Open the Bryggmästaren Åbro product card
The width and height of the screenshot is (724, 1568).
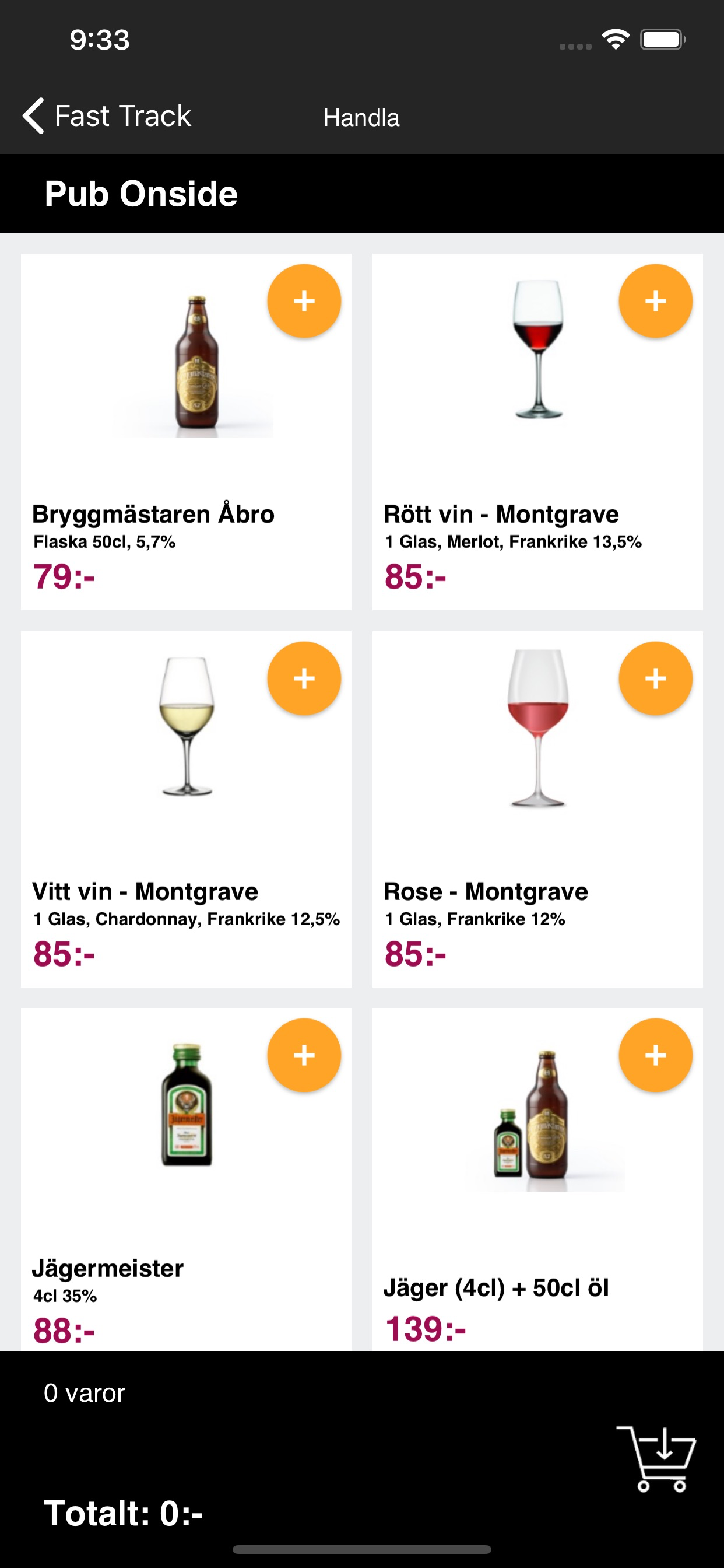[186, 432]
